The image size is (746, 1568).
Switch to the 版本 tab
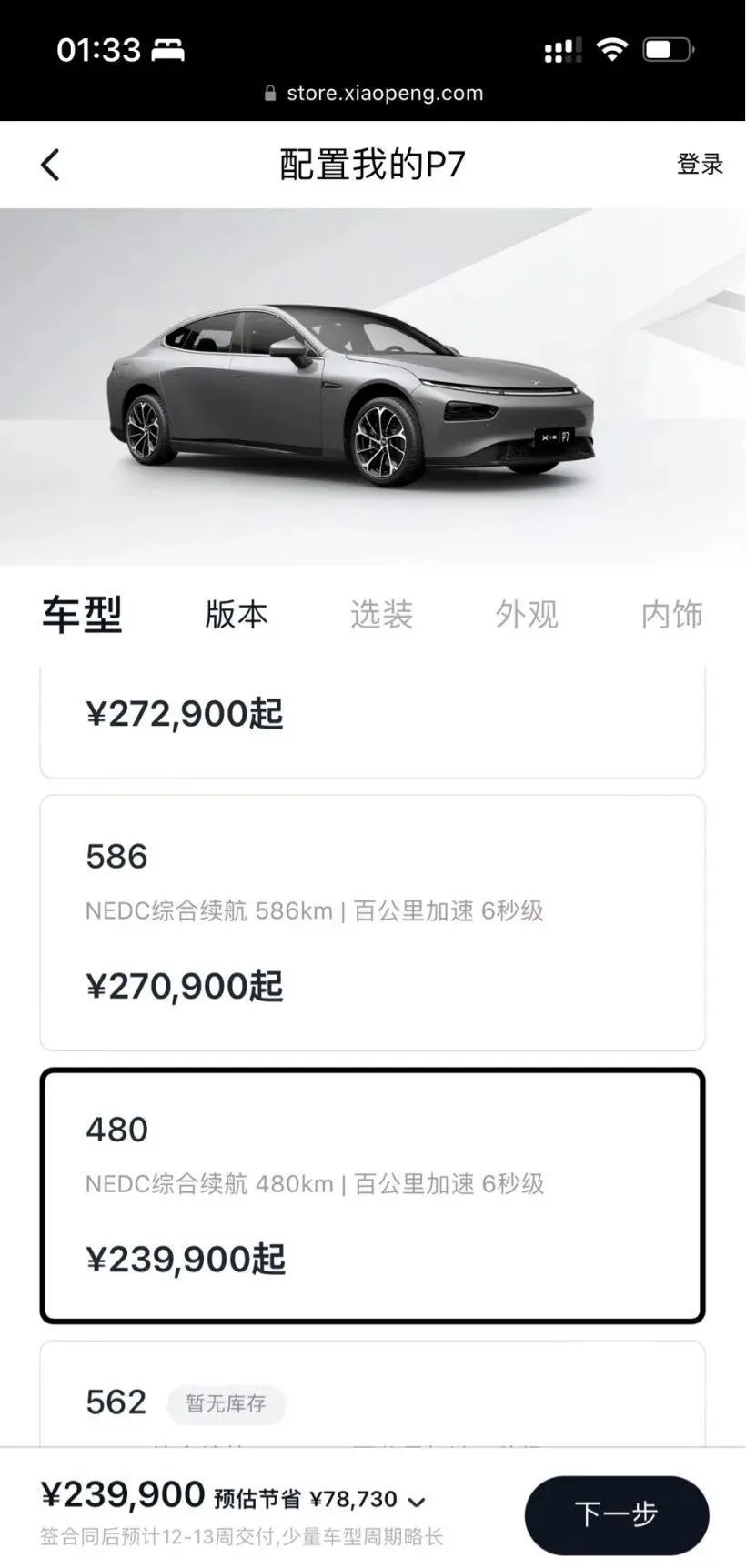236,615
